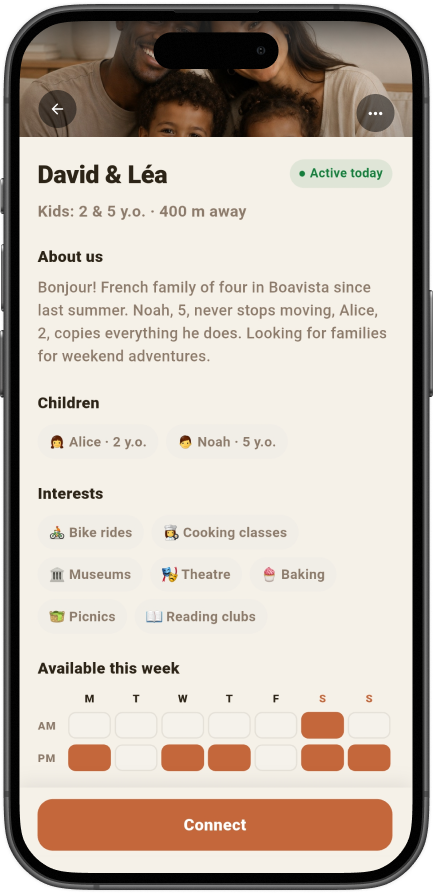Tap the Baking interest chip

click(293, 574)
